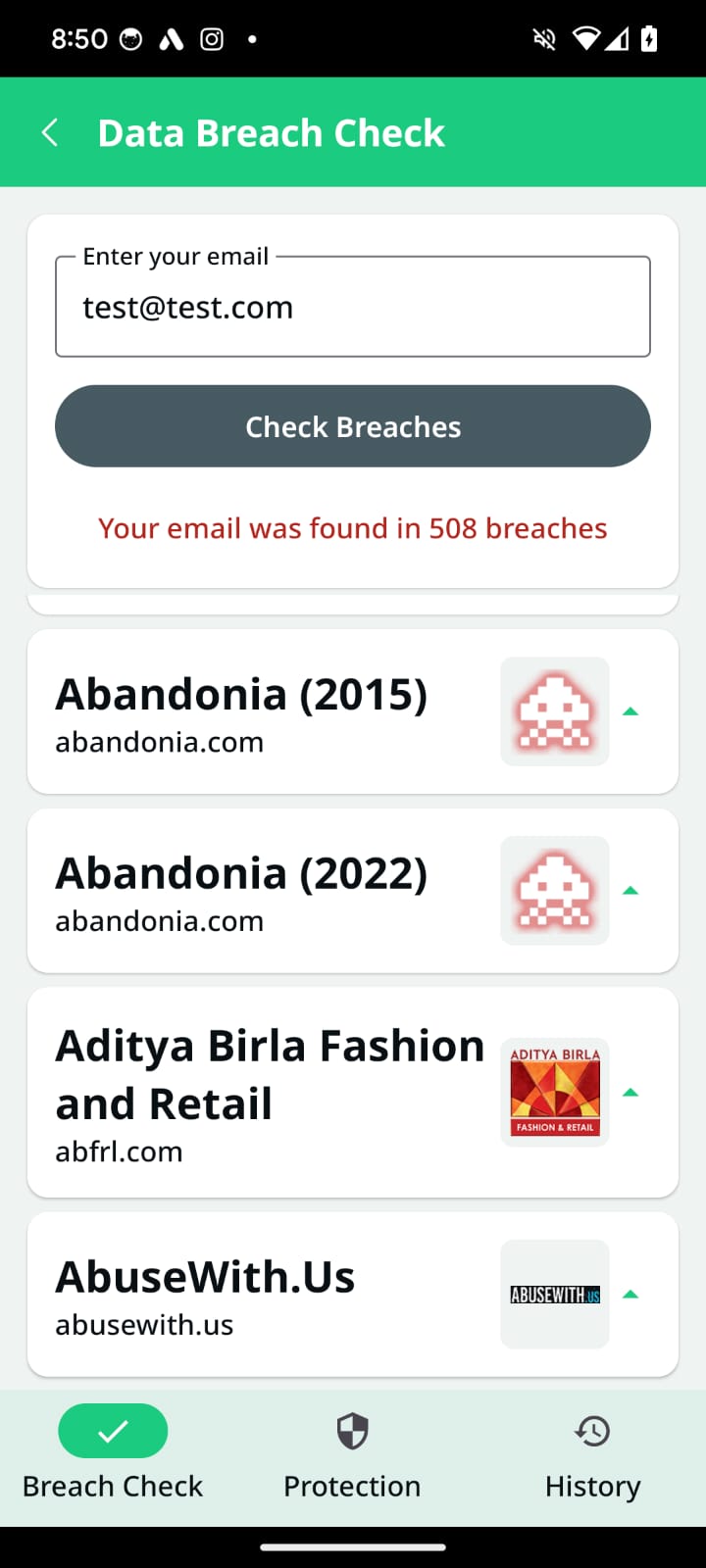This screenshot has width=706, height=1568.
Task: Switch to the History tab
Action: [592, 1454]
